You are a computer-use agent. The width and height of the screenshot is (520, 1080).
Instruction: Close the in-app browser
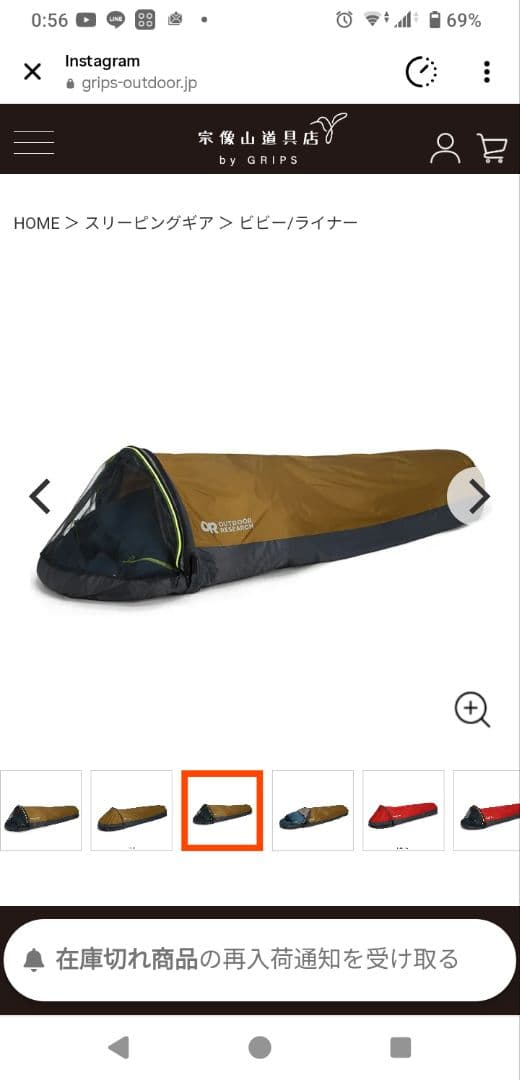coord(32,72)
